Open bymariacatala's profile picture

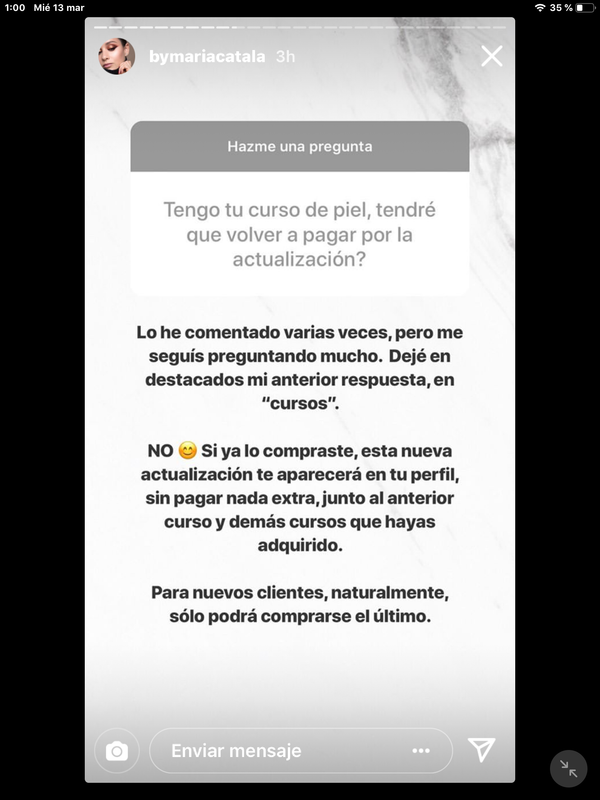point(116,58)
